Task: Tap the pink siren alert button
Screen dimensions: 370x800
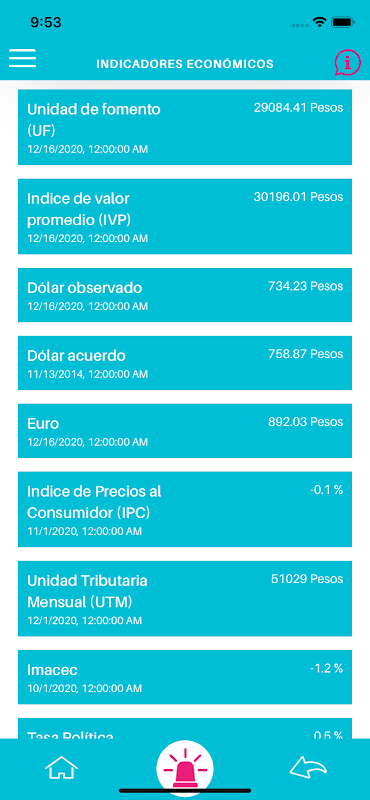Action: [x=185, y=767]
